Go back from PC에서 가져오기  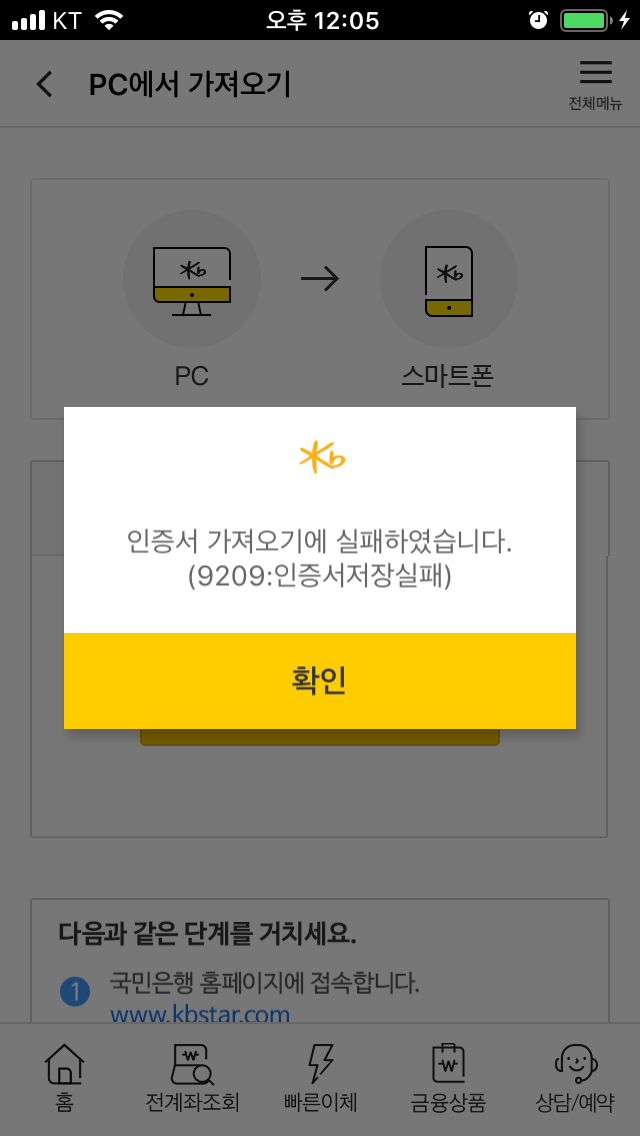pyautogui.click(x=45, y=85)
